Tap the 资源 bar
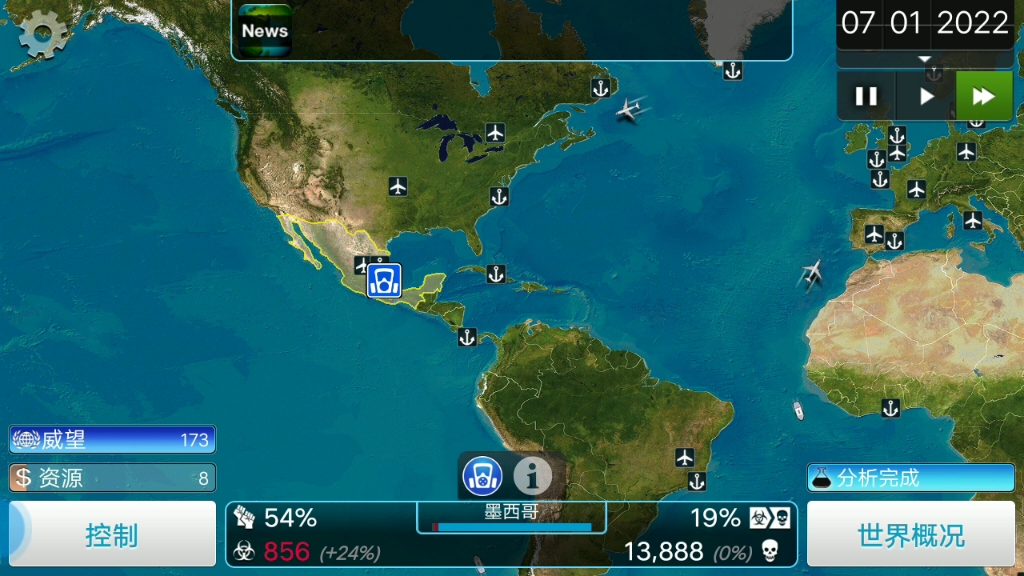The height and width of the screenshot is (576, 1024). coord(112,478)
